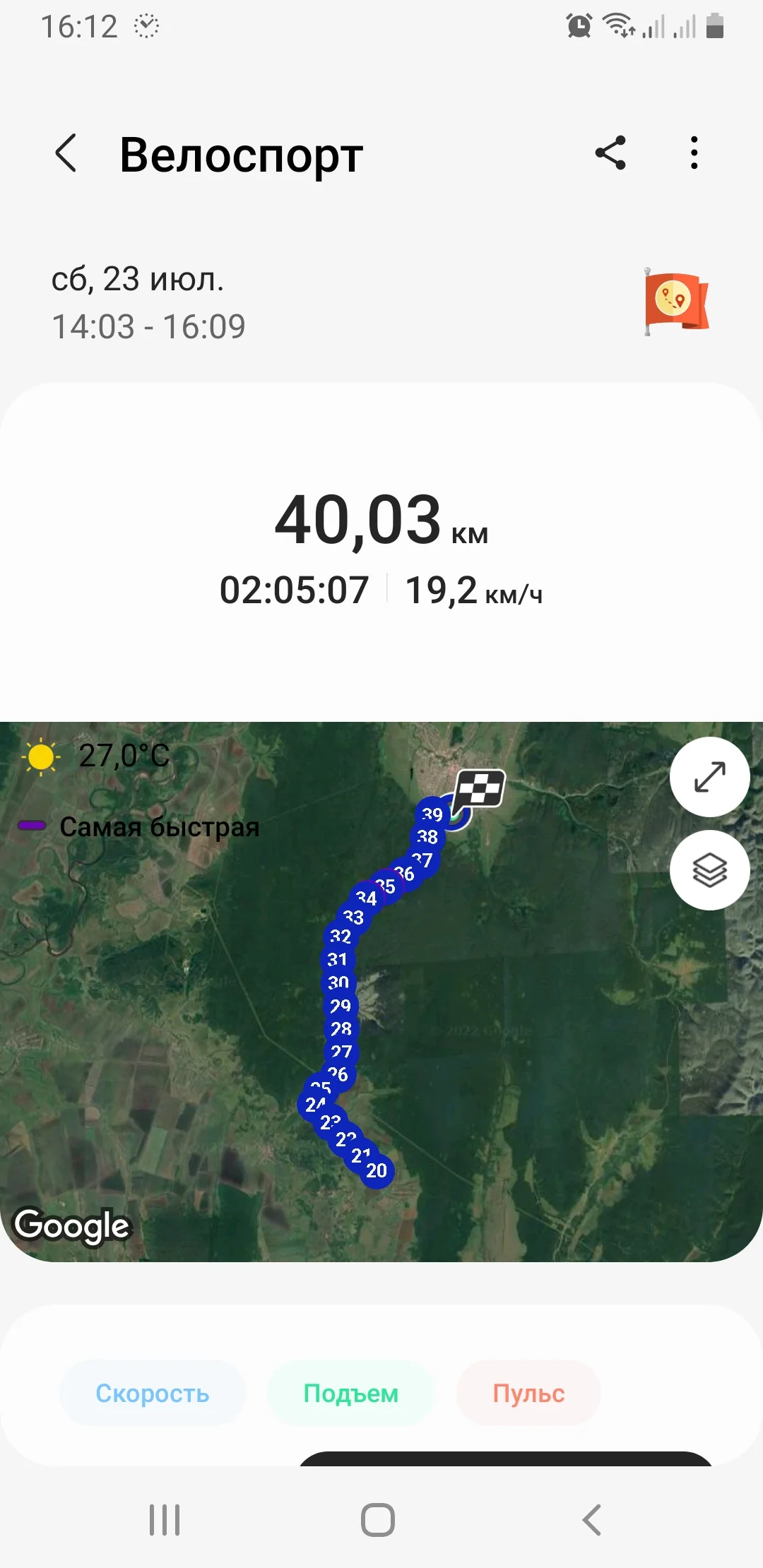Switch to the Подъем chart

(x=351, y=1393)
